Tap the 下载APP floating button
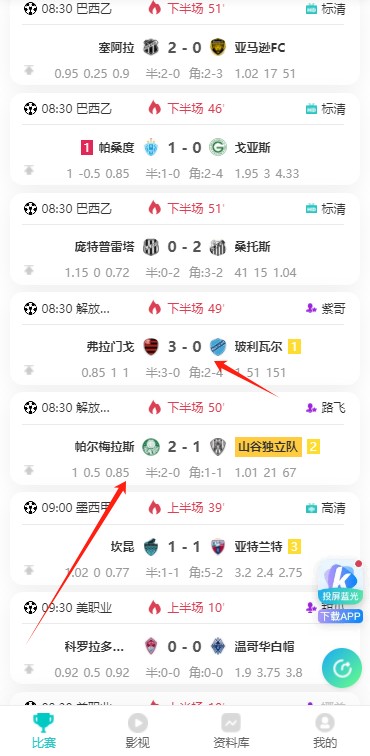This screenshot has width=370, height=756. coord(340,617)
